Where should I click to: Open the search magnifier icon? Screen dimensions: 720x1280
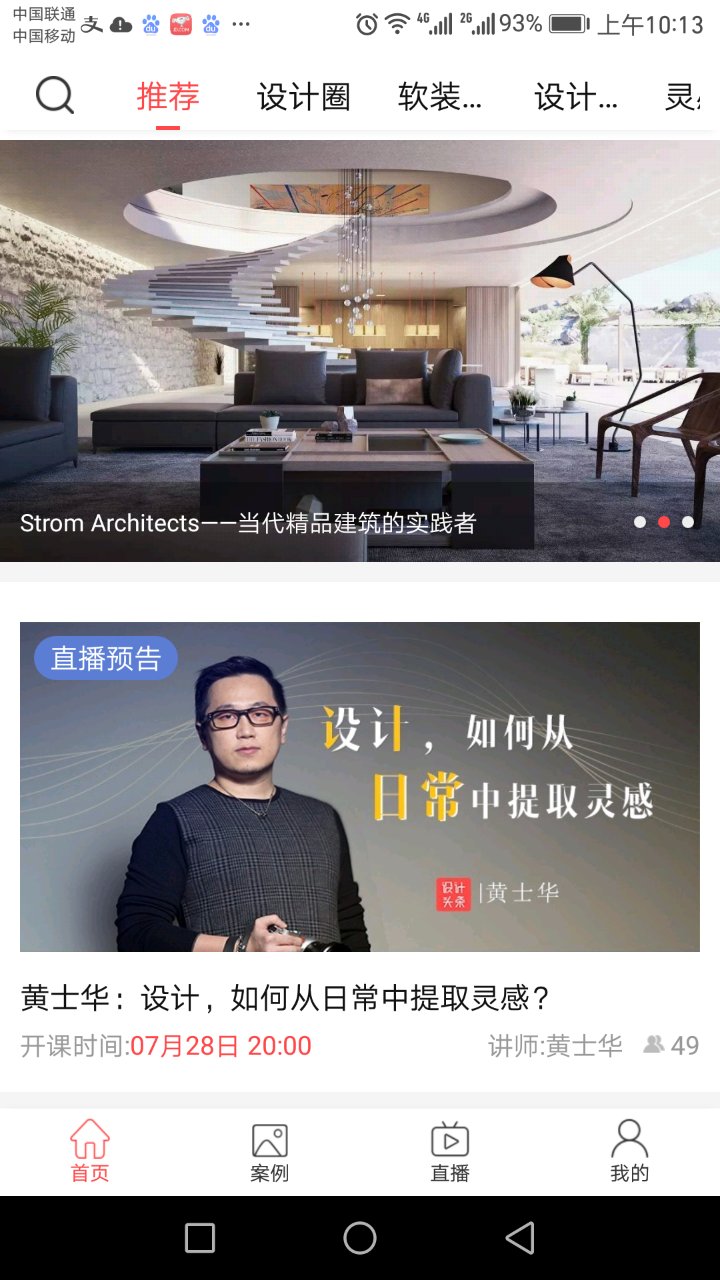(55, 95)
